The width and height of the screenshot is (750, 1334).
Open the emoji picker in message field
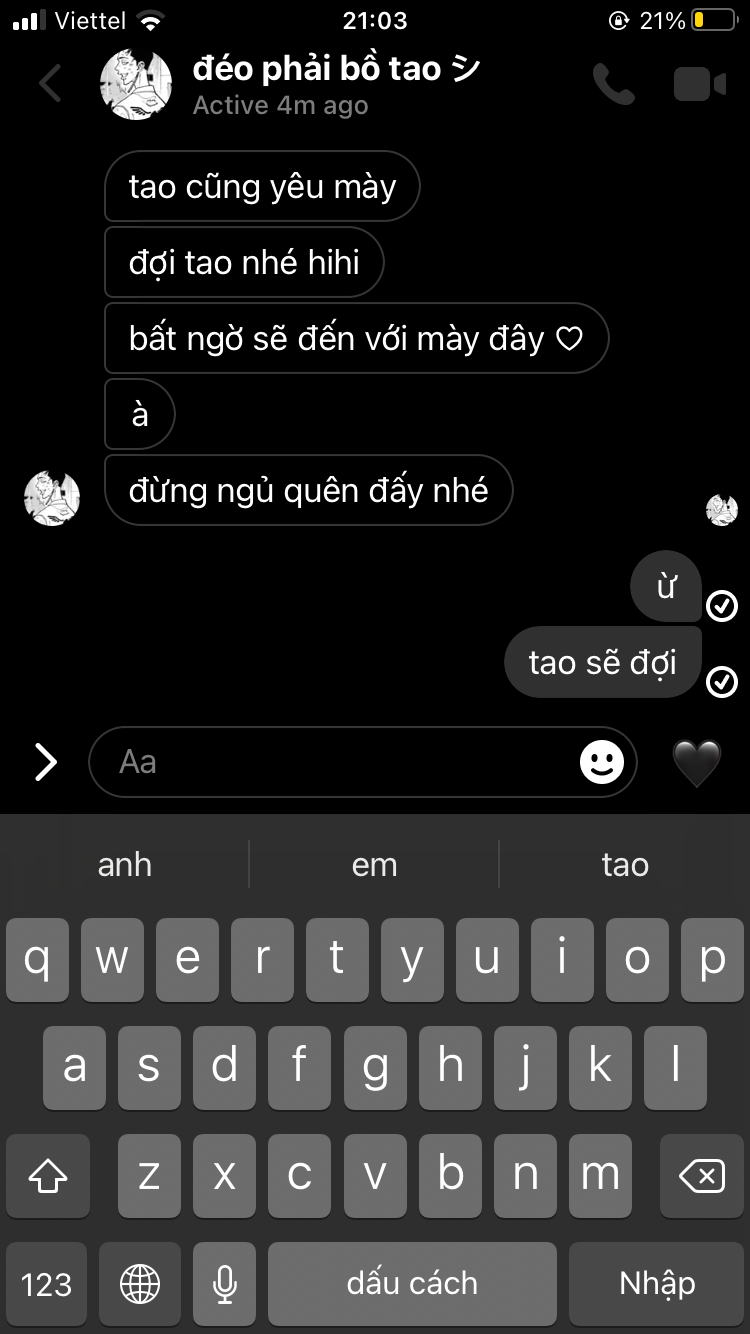pos(602,763)
